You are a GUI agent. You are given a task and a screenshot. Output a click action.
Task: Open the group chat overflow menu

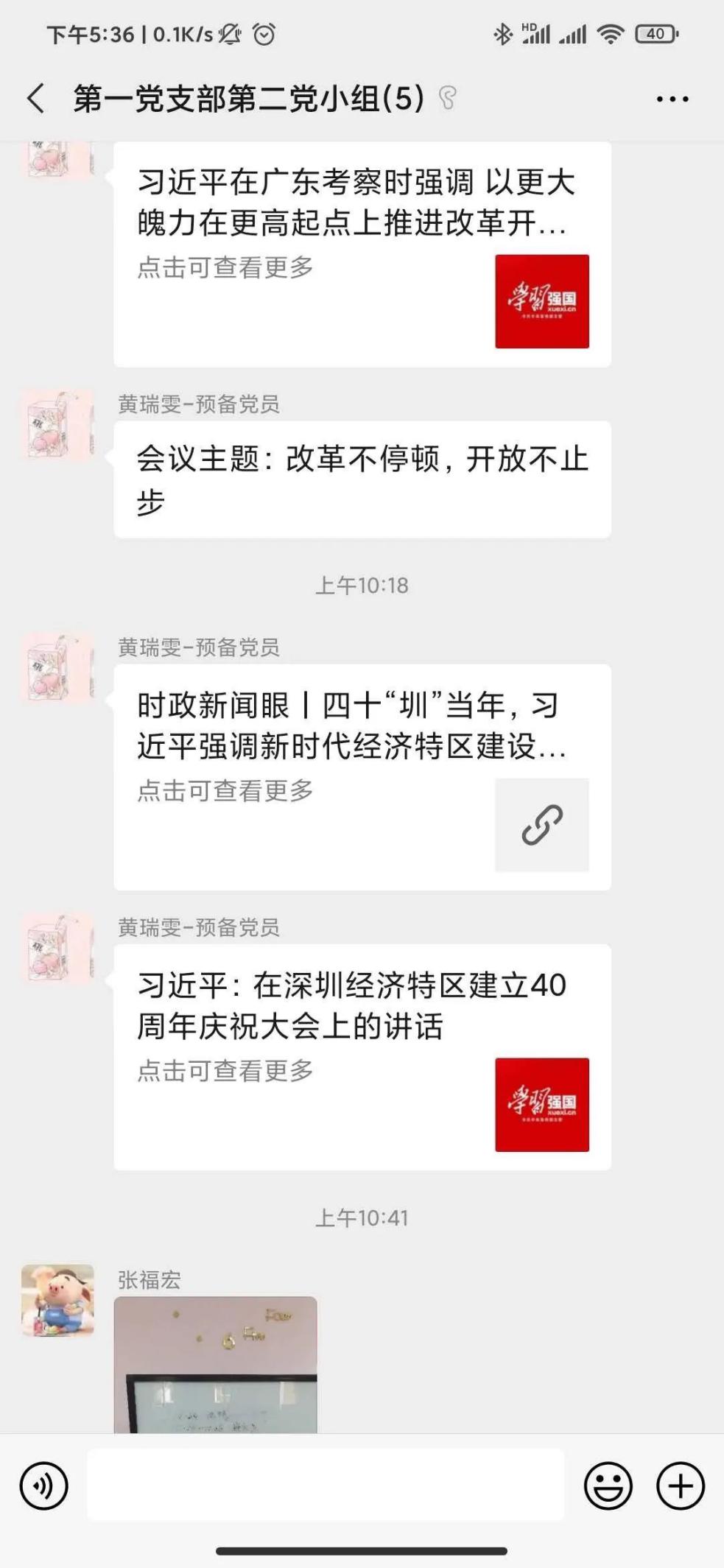click(x=672, y=99)
